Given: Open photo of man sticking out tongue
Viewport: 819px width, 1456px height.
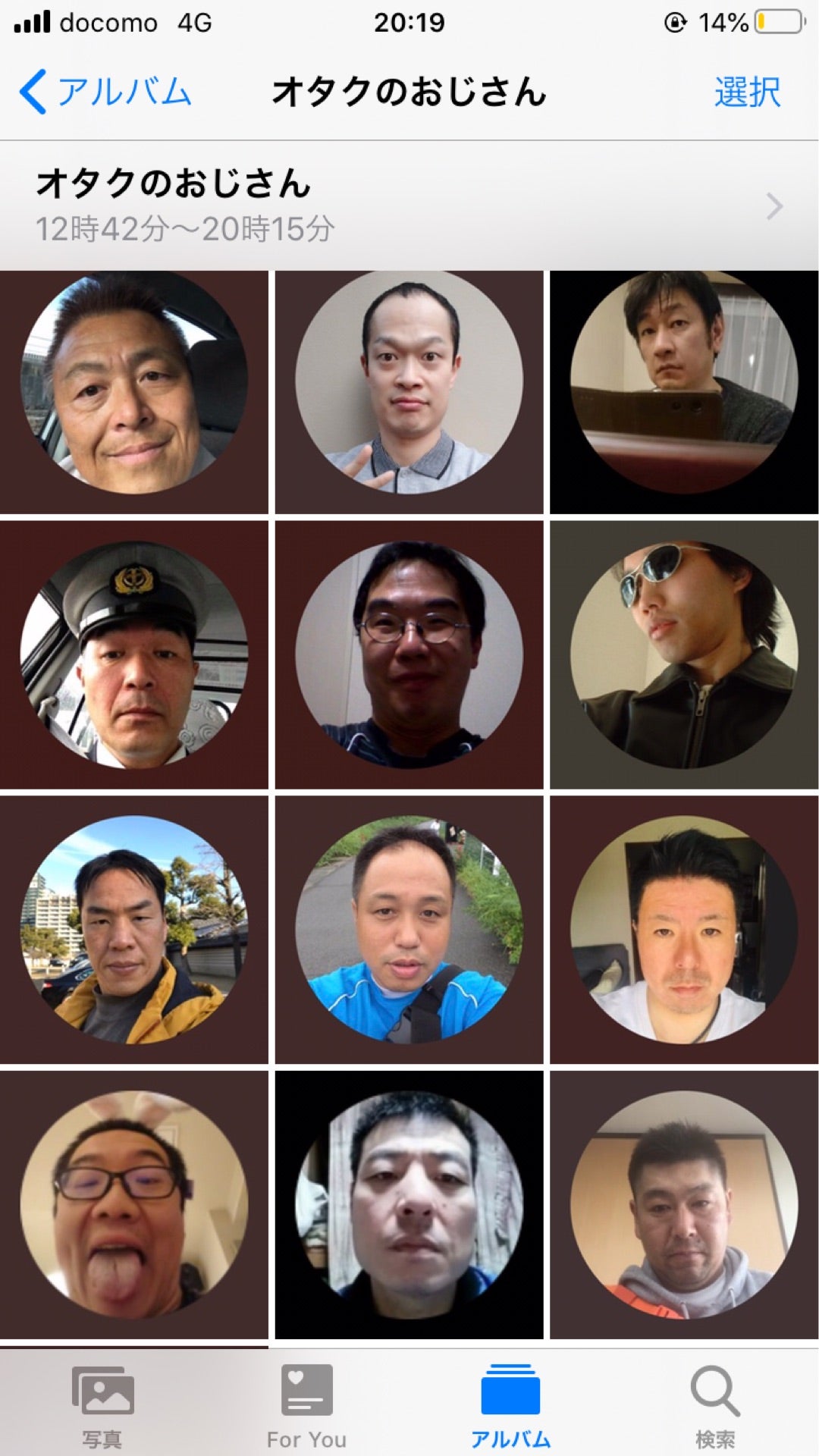Looking at the screenshot, I should click(x=134, y=1205).
